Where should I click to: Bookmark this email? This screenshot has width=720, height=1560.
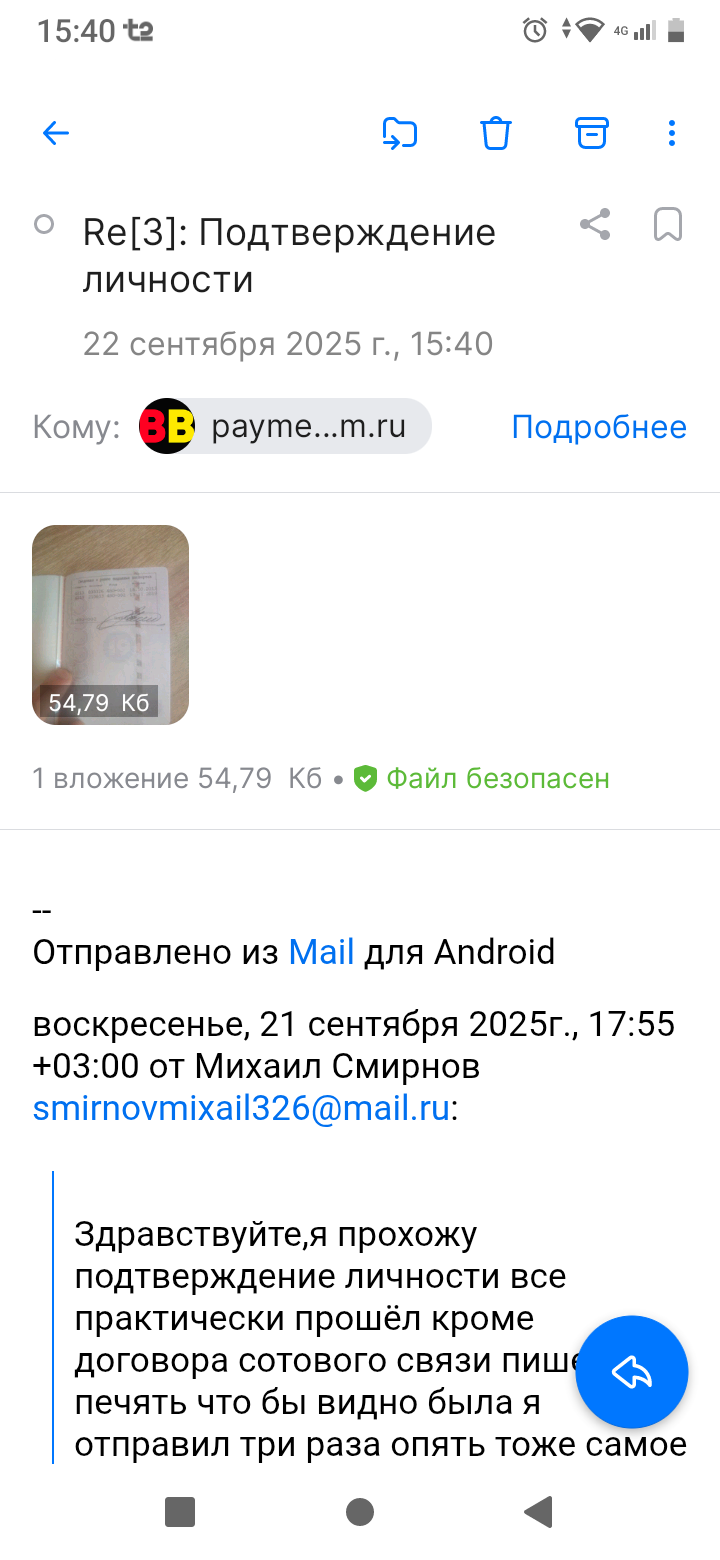click(667, 225)
